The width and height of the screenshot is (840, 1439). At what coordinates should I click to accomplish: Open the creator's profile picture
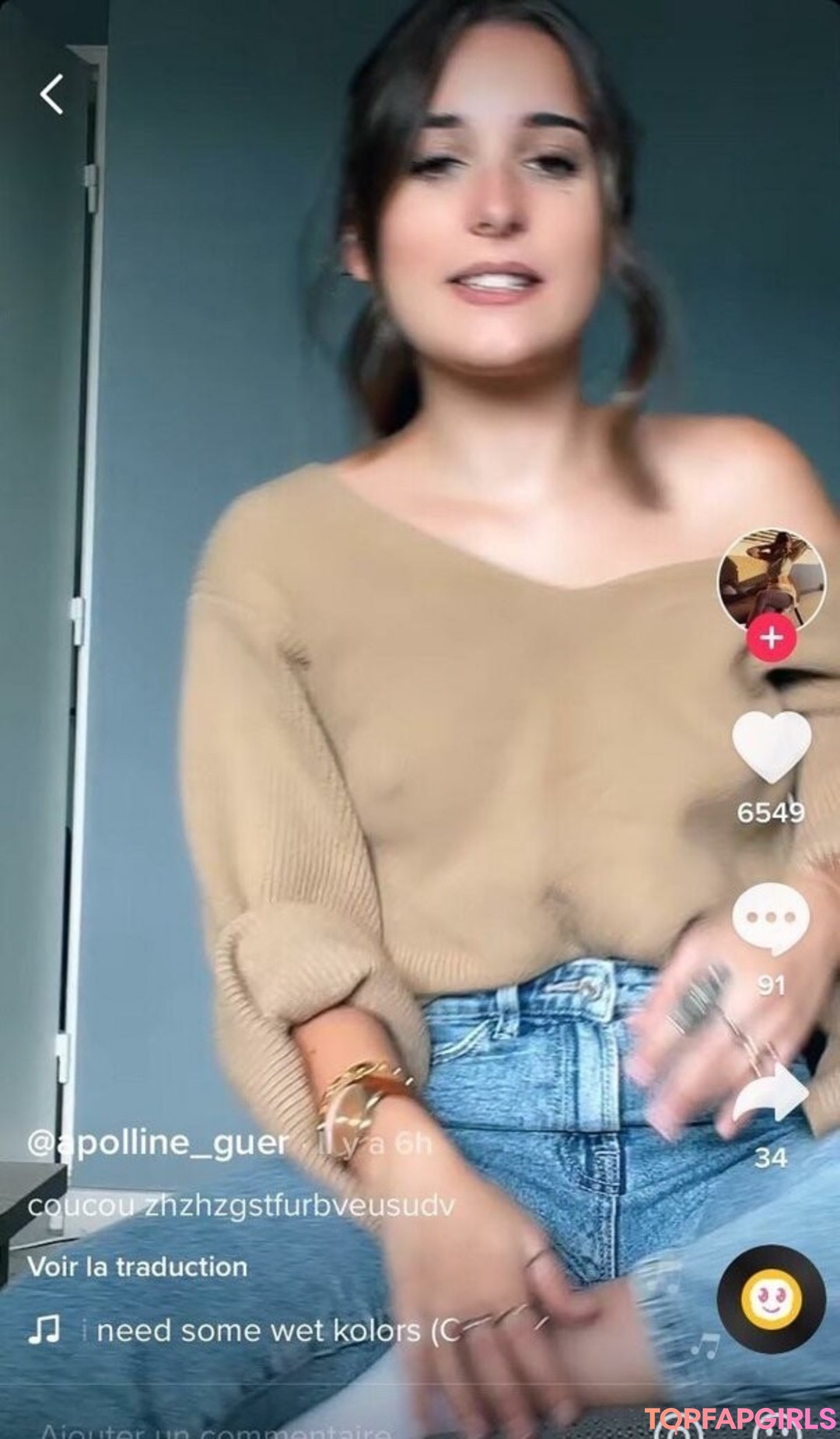770,579
